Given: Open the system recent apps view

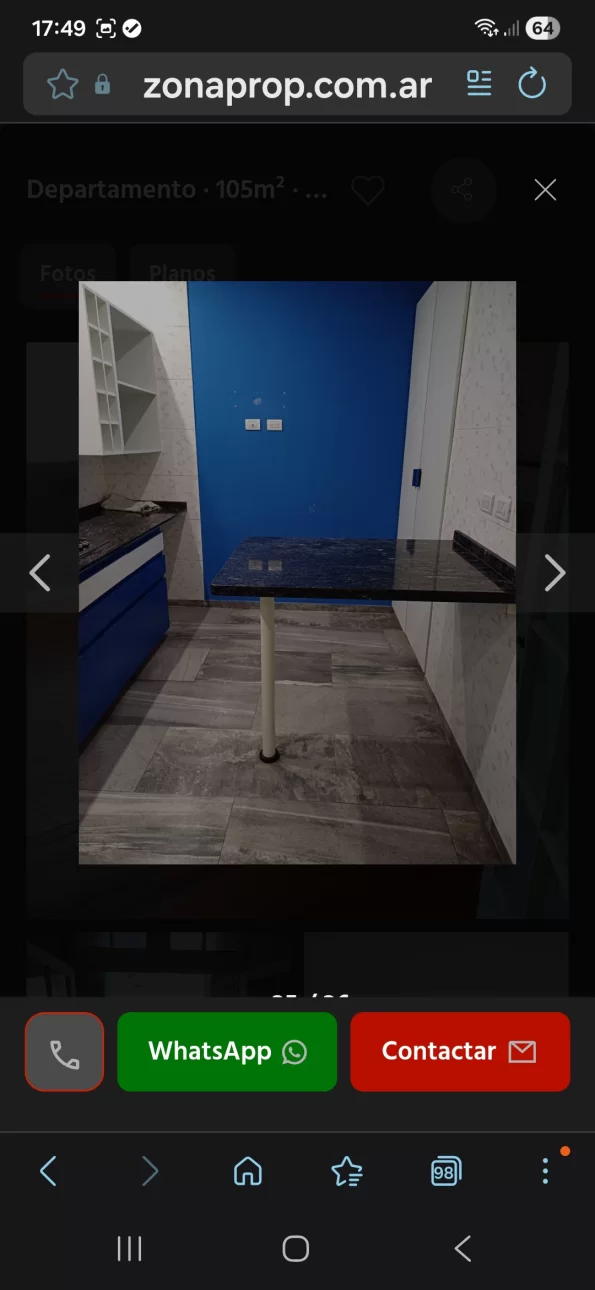Looking at the screenshot, I should (129, 1248).
